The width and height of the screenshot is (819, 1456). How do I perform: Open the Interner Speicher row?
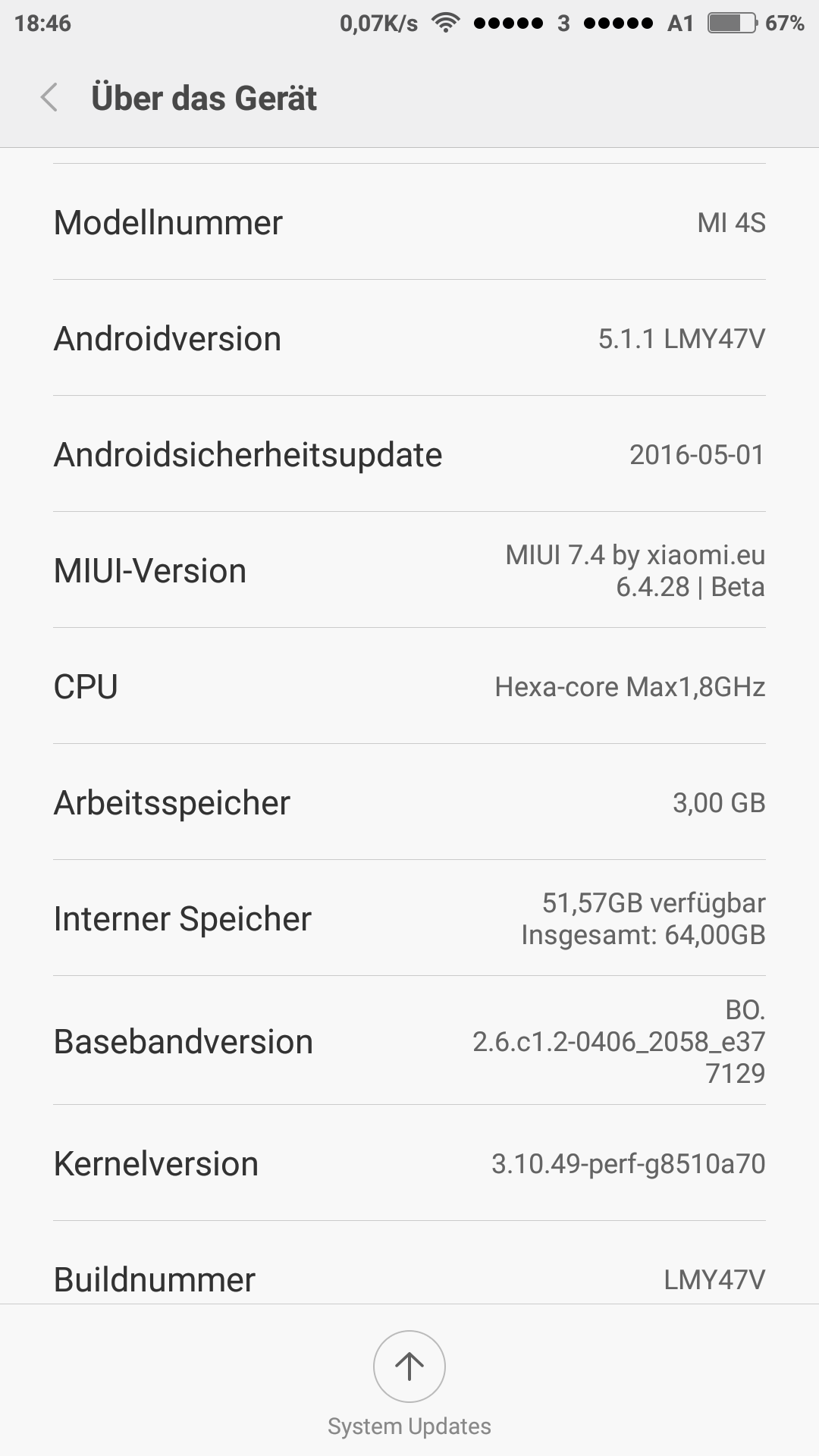point(409,918)
